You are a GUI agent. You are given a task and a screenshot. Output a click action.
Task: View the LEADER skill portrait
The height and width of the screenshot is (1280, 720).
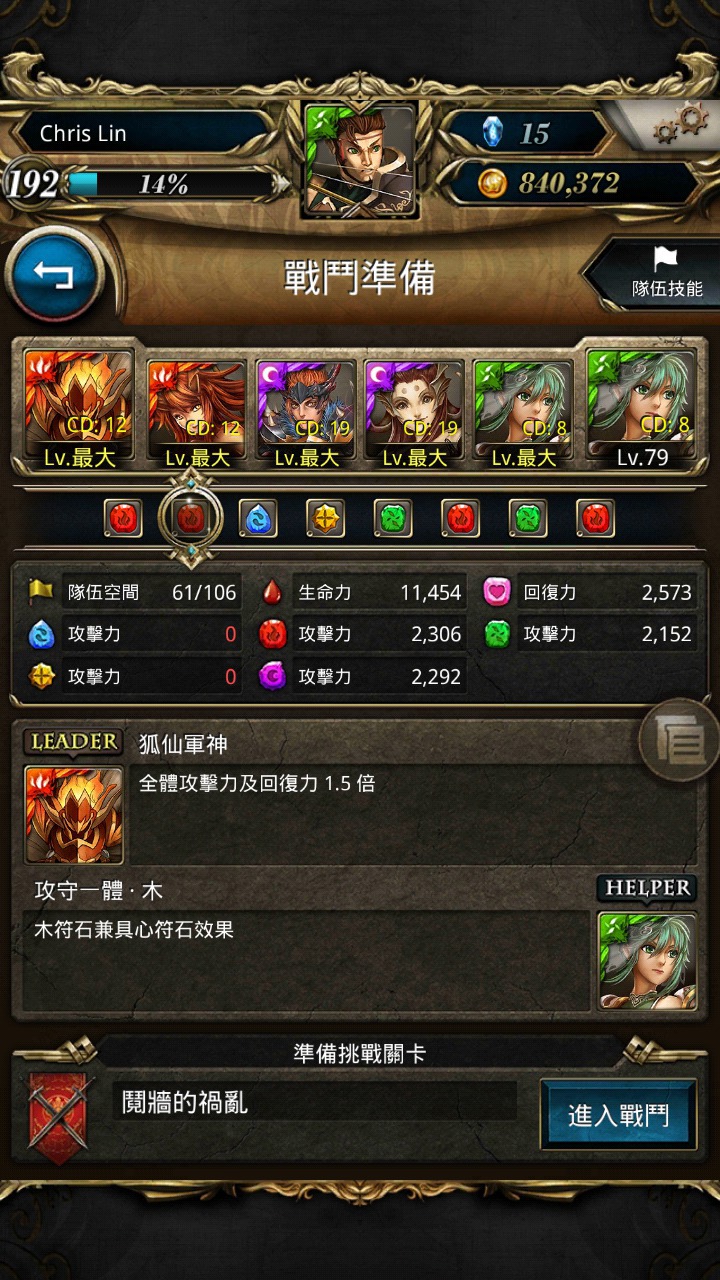(74, 815)
